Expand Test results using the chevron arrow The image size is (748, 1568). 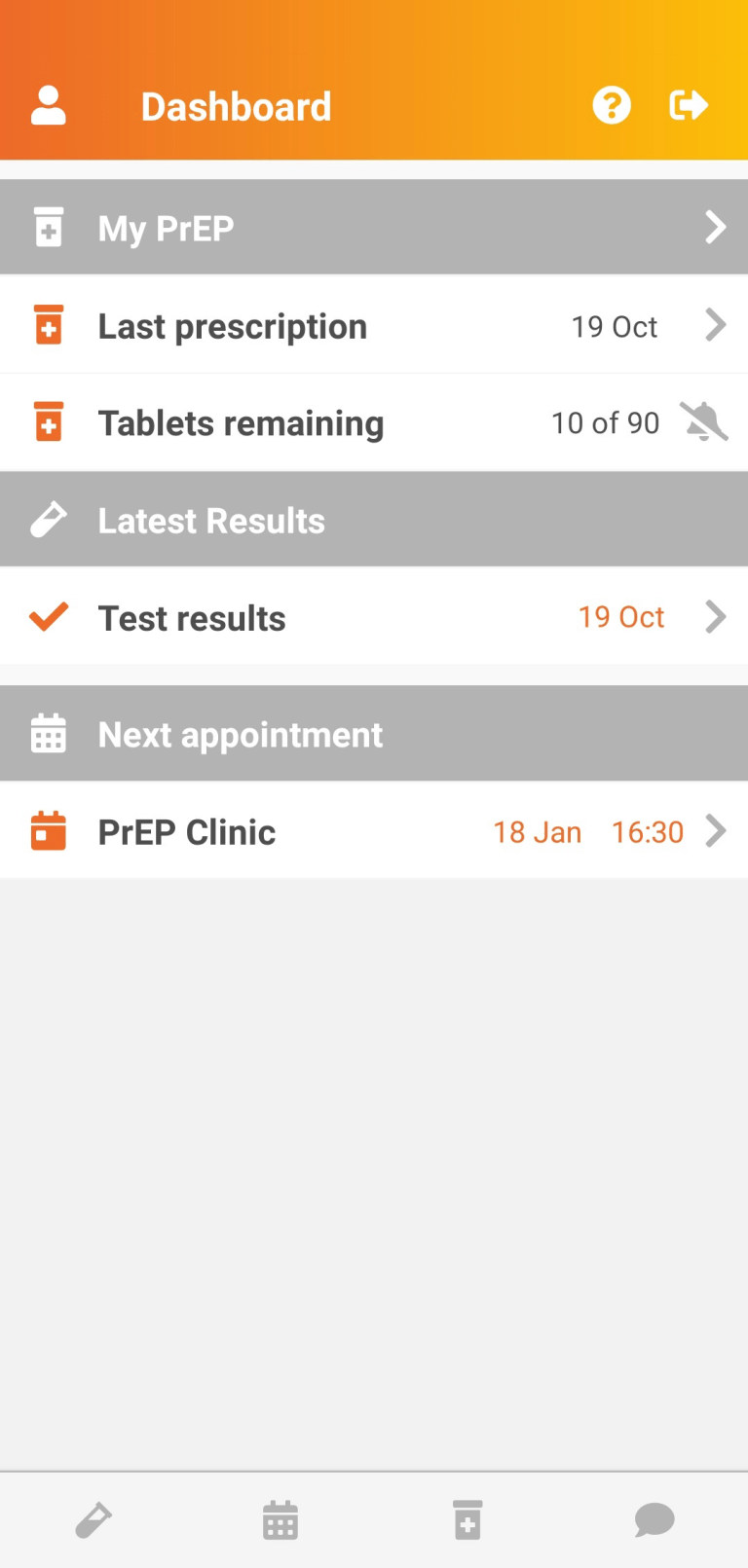point(717,616)
